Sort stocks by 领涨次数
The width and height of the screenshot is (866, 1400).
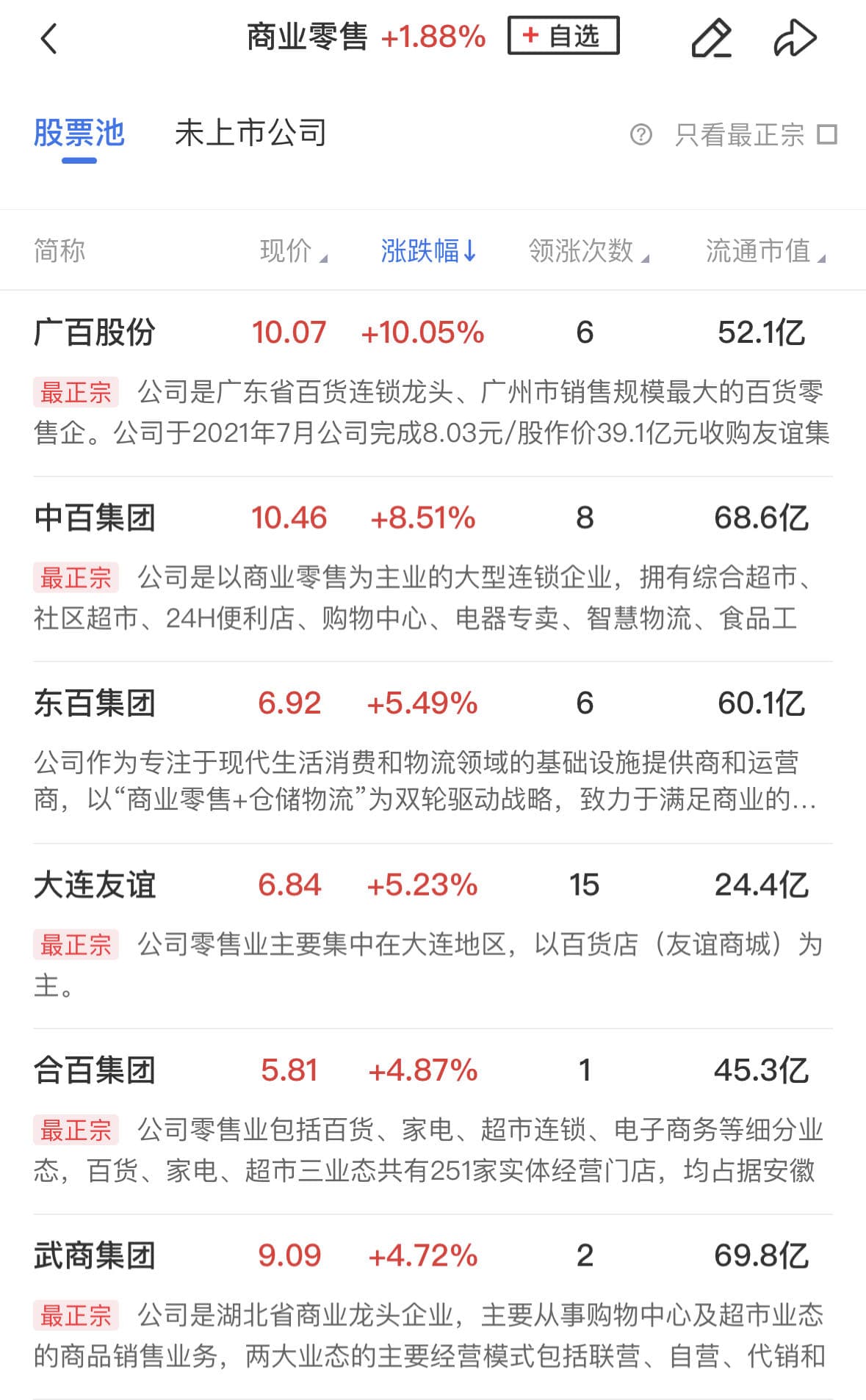[x=588, y=251]
